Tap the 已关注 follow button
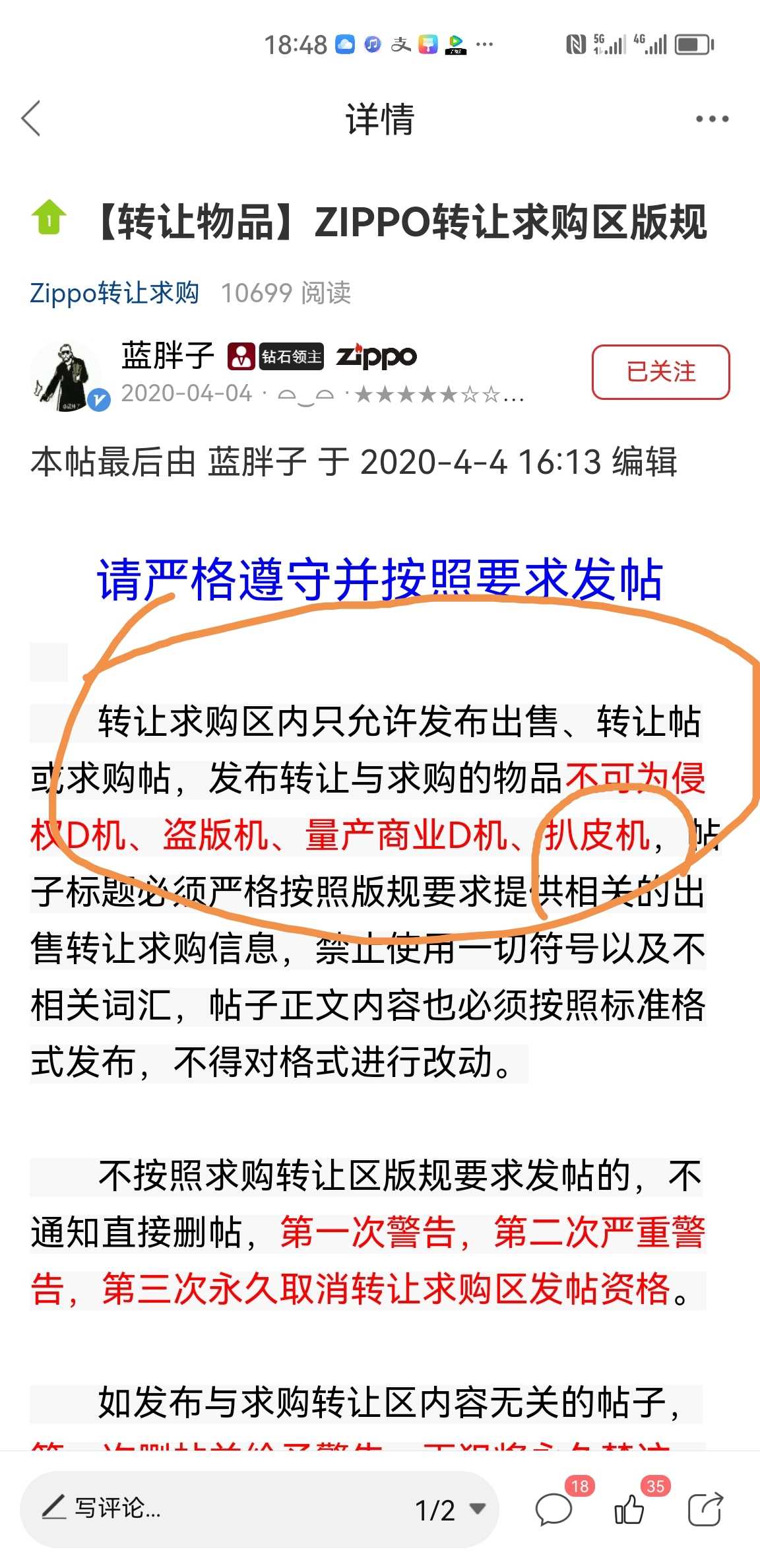760x1568 pixels. tap(660, 372)
